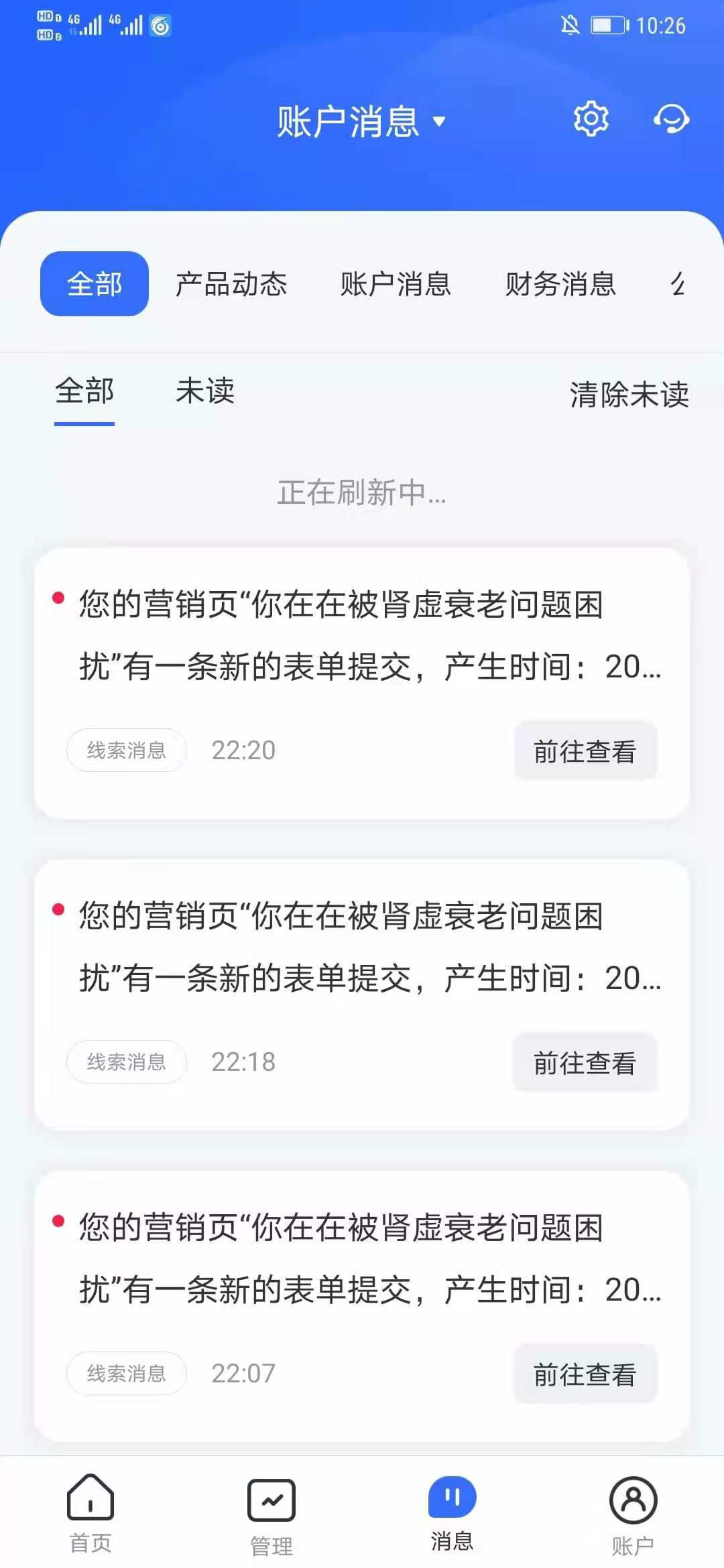Tap 前往查看 on the 22:18 message
This screenshot has width=724, height=1568.
pos(585,1062)
